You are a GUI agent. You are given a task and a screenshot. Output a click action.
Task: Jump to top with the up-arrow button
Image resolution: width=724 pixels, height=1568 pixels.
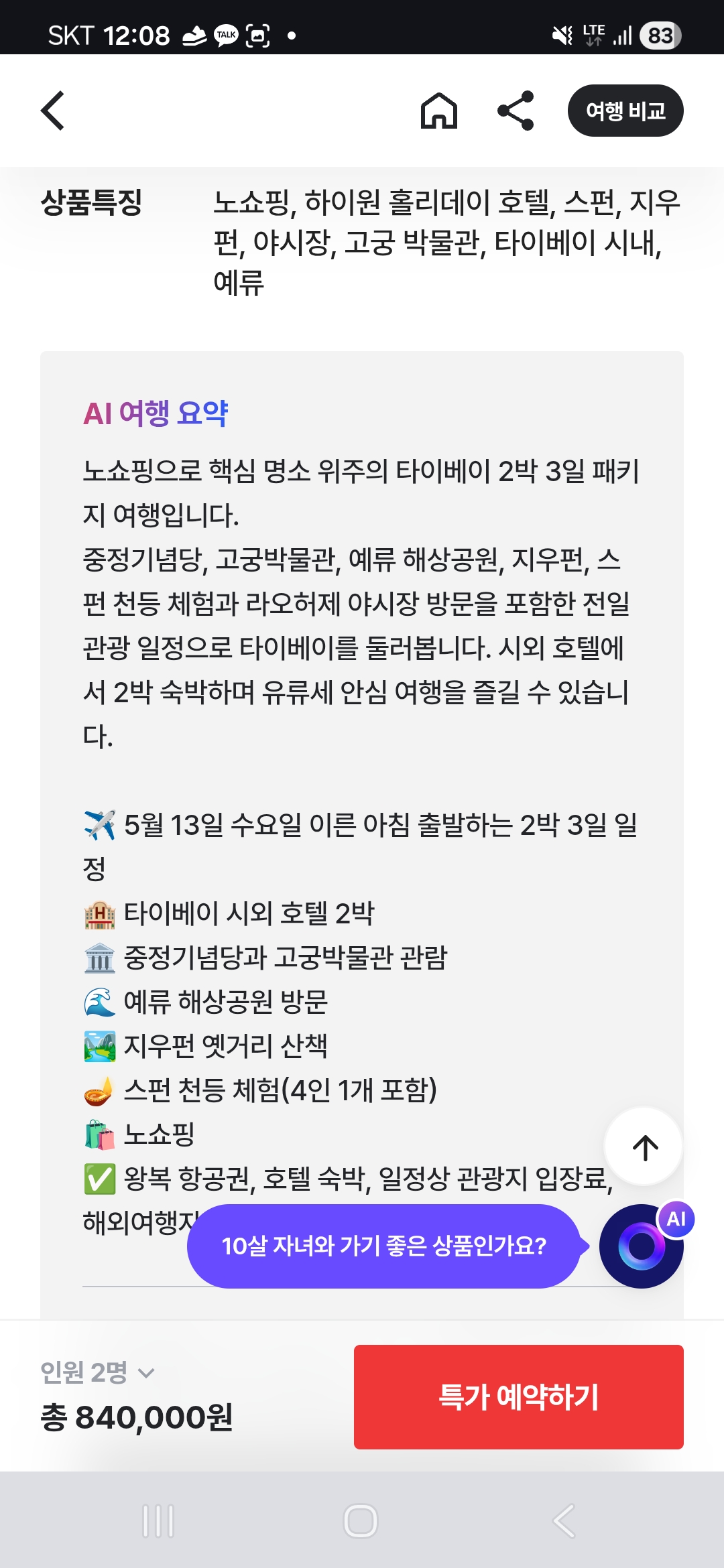pyautogui.click(x=644, y=1147)
